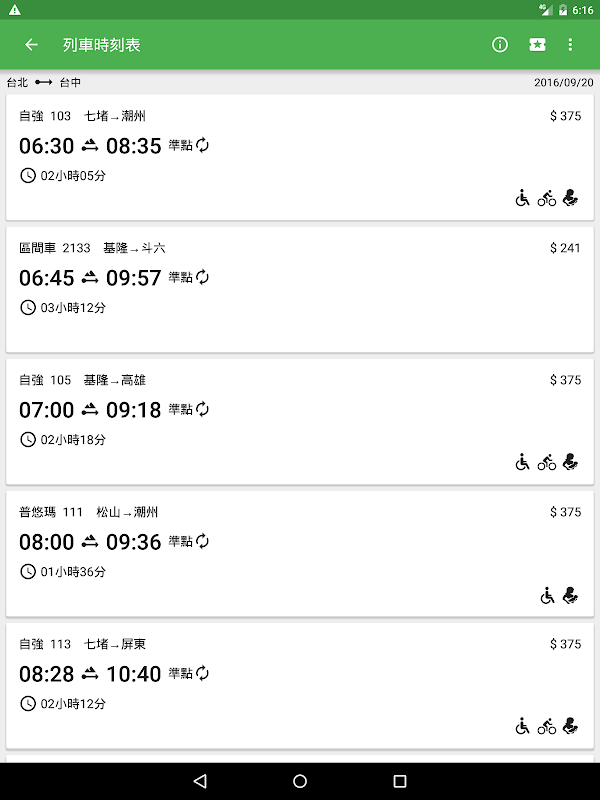Select local train 2133 at 06:45
Image resolution: width=600 pixels, height=800 pixels.
[300, 289]
